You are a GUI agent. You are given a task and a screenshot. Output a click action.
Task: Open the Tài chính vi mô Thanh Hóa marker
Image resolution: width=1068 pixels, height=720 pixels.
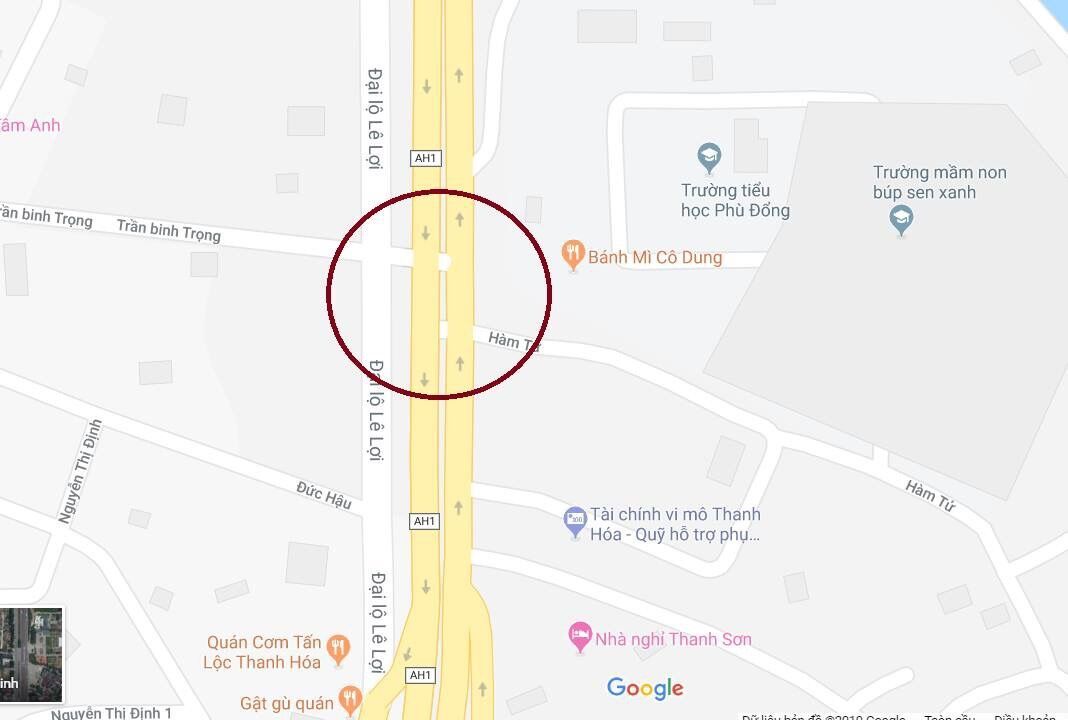coord(576,522)
